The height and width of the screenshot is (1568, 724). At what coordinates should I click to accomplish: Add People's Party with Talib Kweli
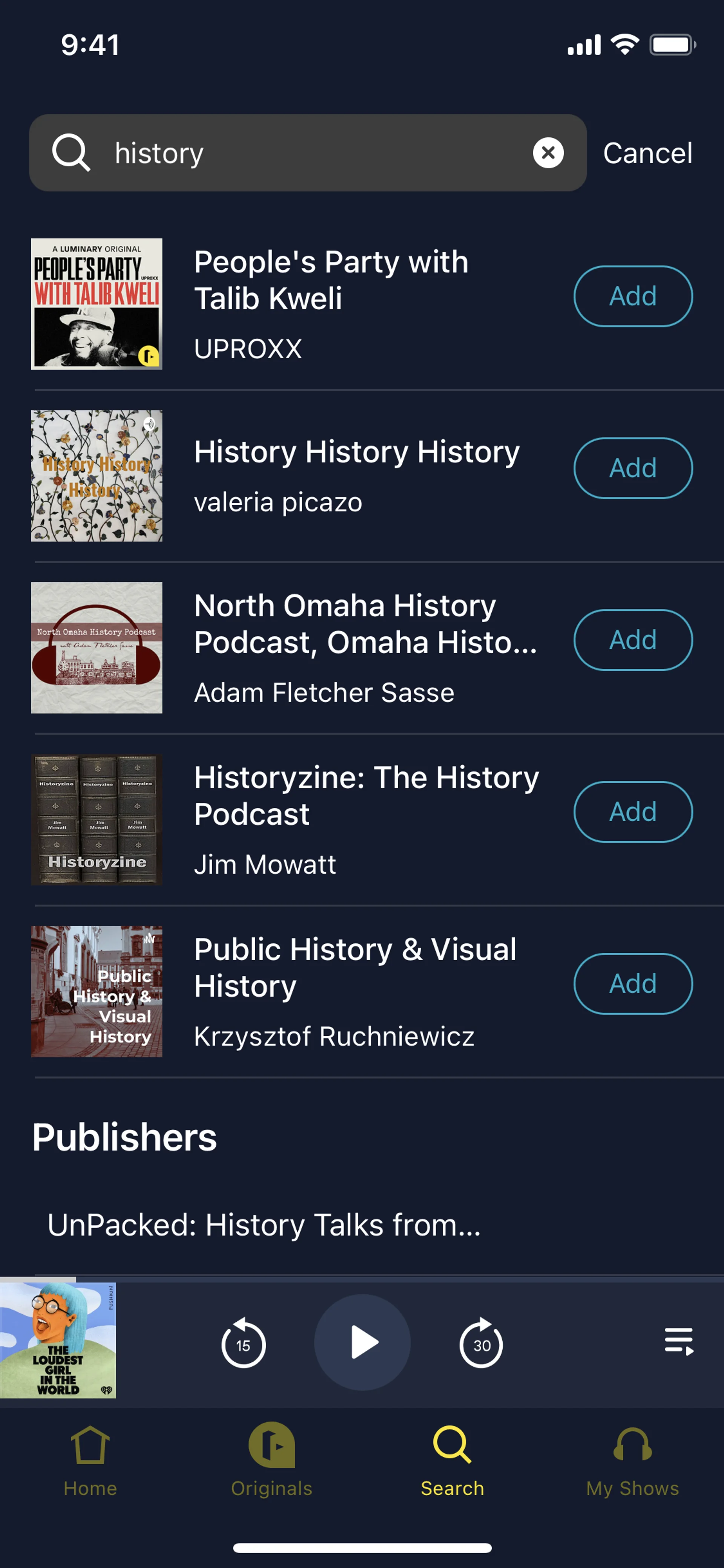[632, 296]
